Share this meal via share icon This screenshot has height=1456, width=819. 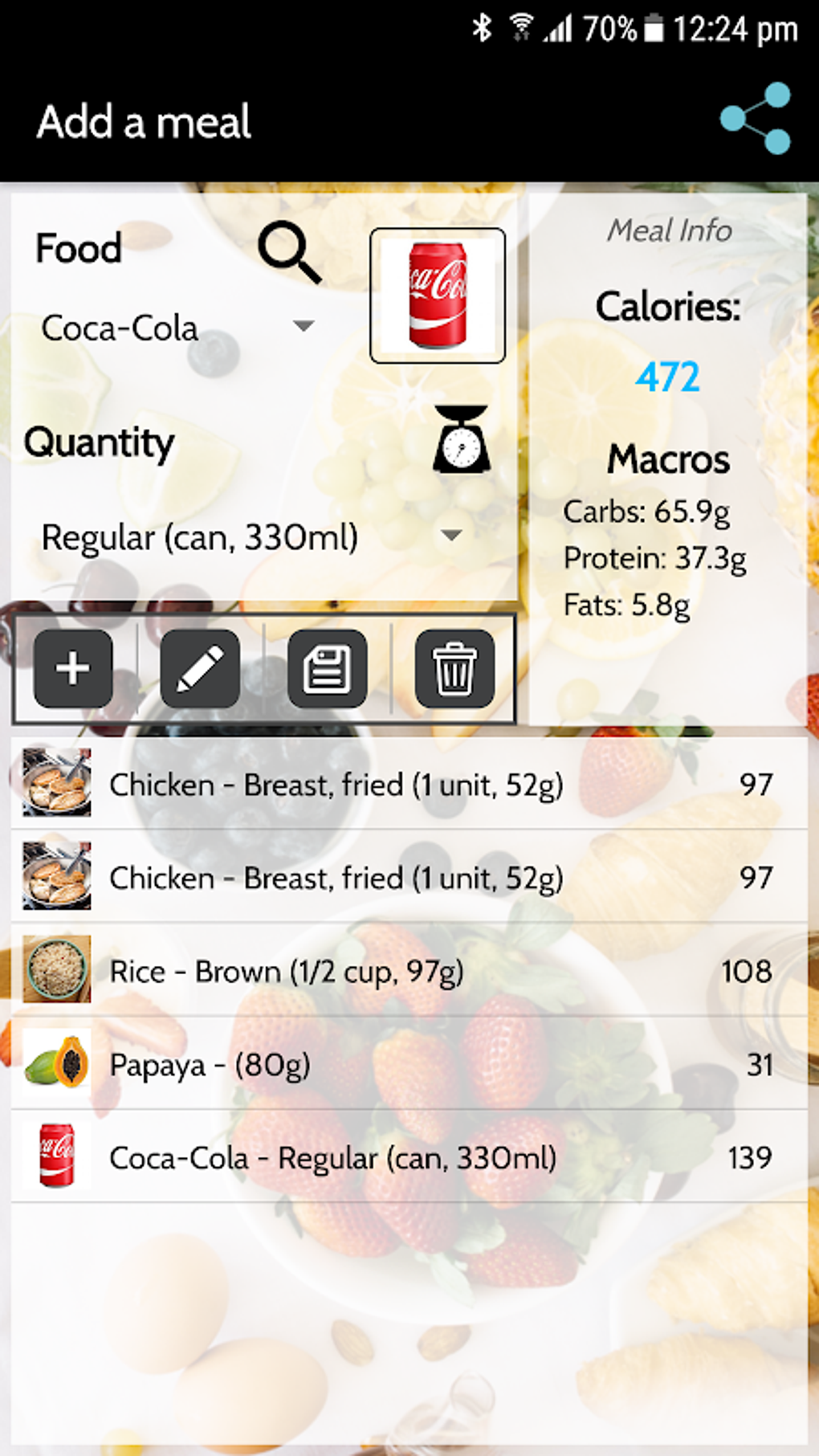coord(755,118)
